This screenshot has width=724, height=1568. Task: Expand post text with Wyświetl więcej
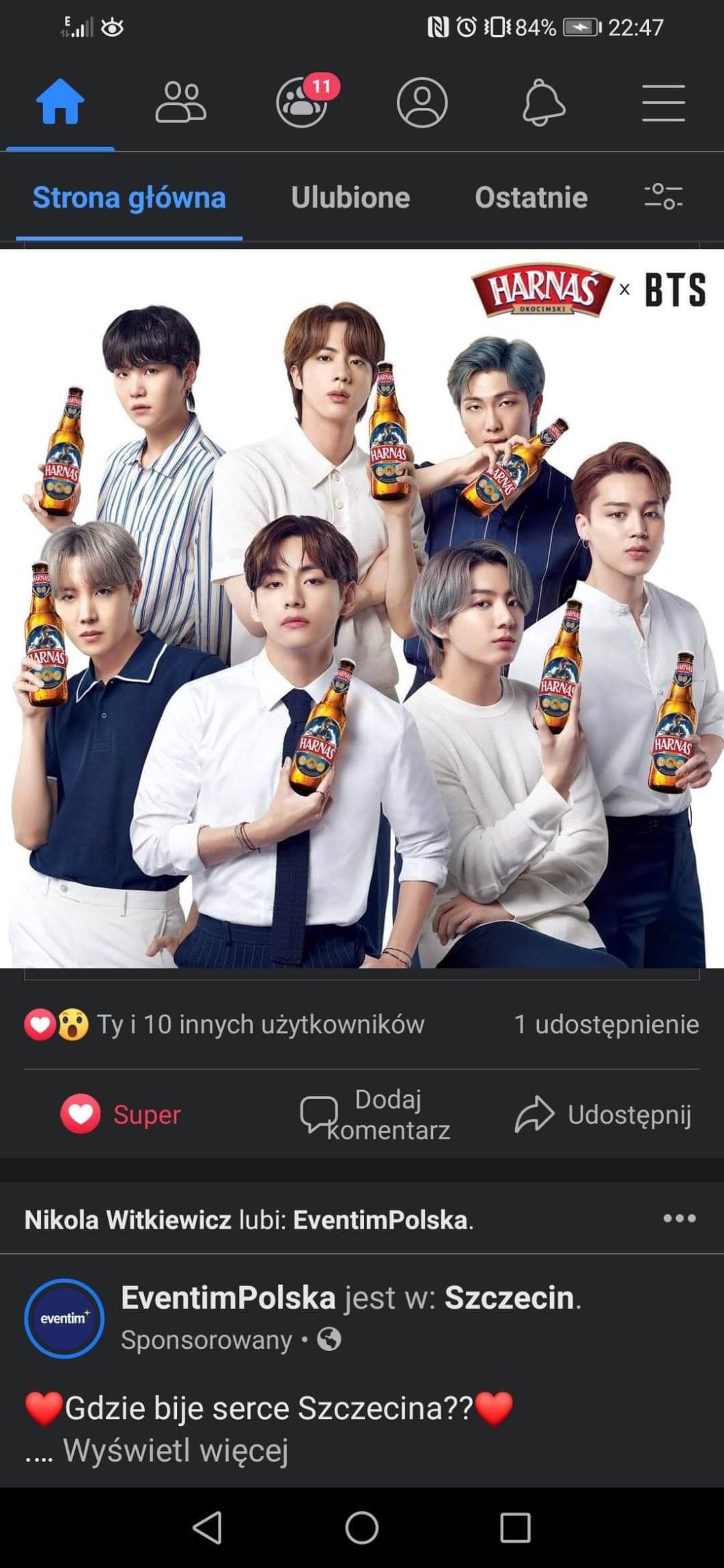point(176,1451)
